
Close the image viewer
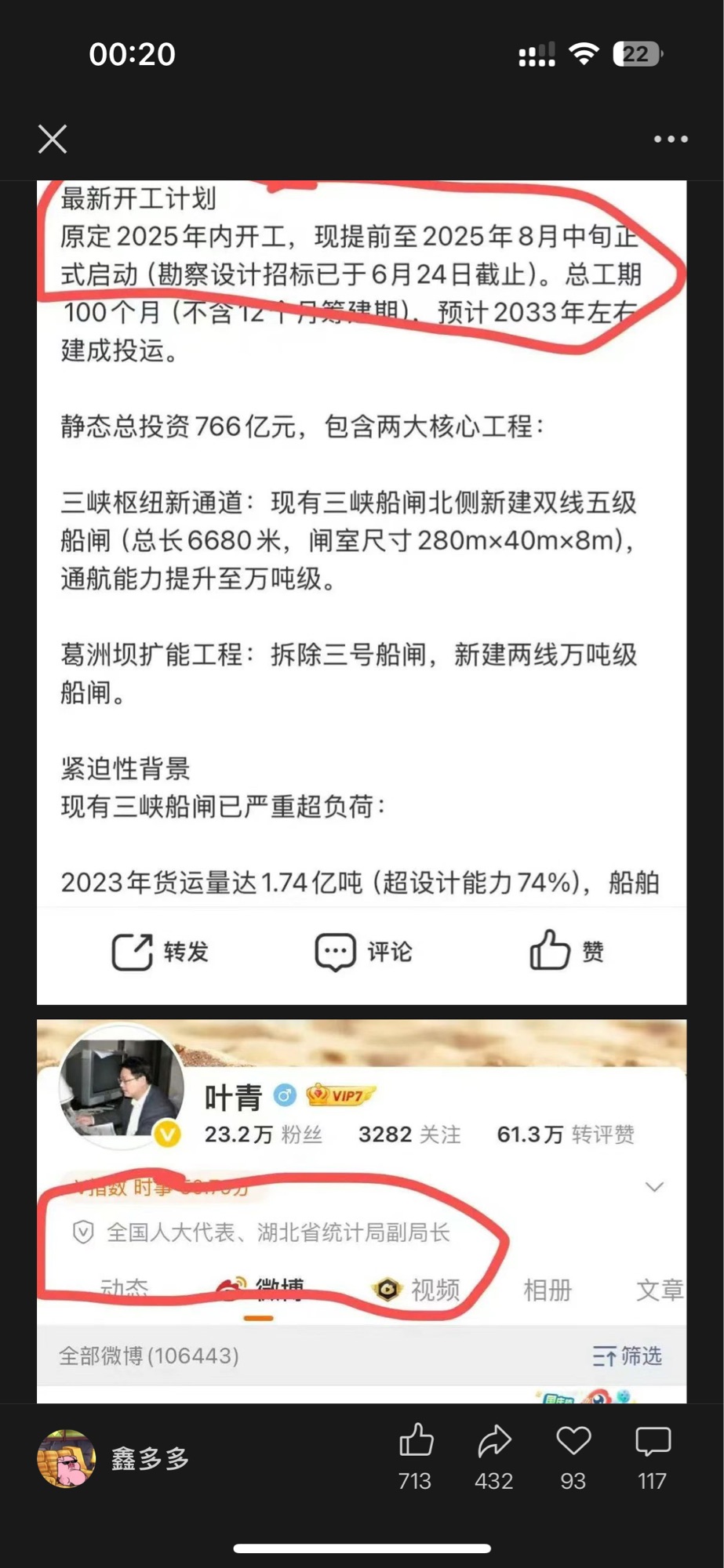53,140
